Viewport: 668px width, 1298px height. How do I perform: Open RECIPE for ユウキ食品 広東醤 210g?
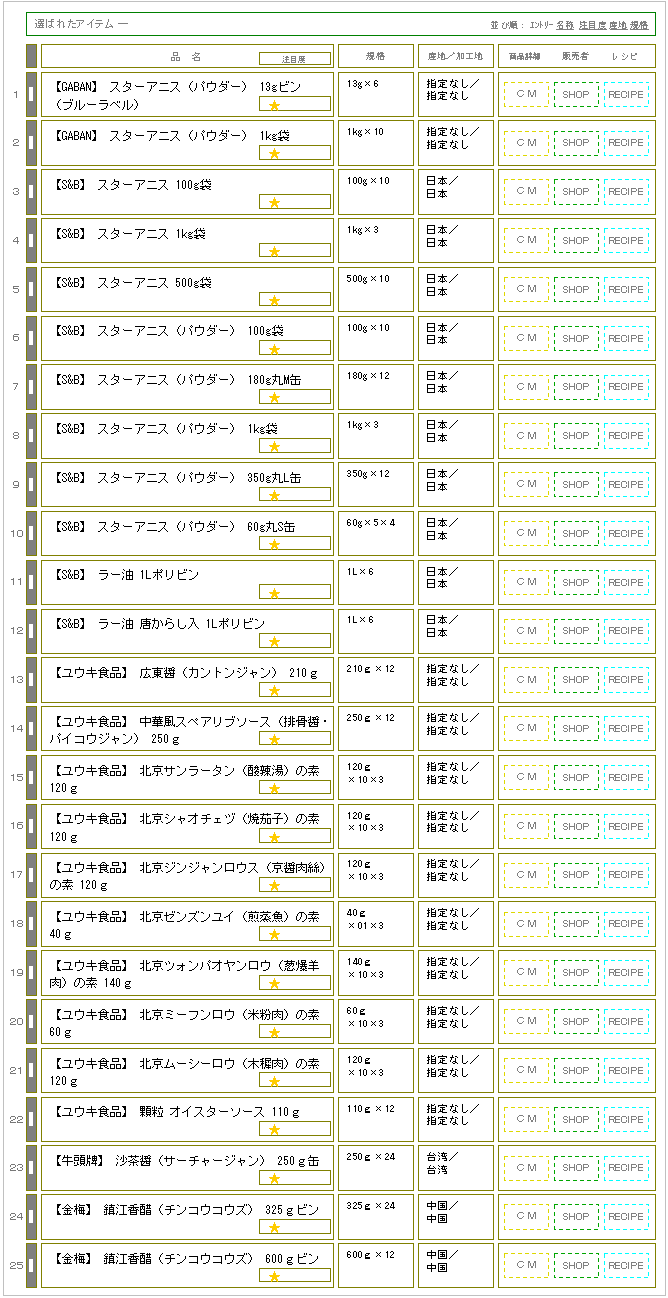[x=626, y=680]
